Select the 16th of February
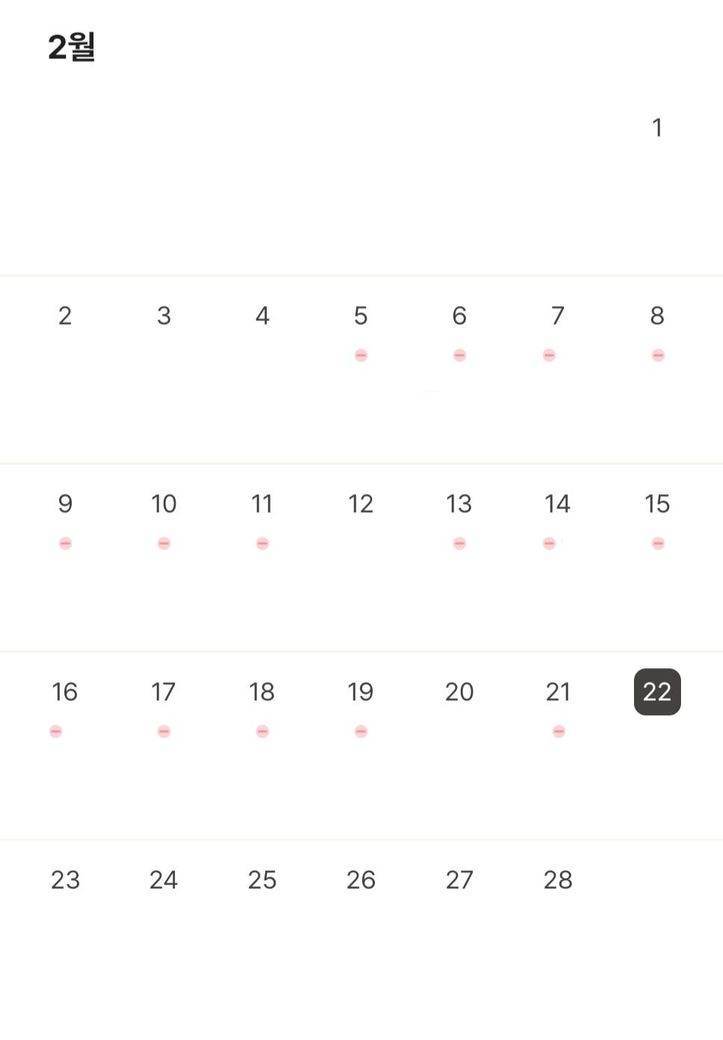723x1040 pixels. (65, 692)
